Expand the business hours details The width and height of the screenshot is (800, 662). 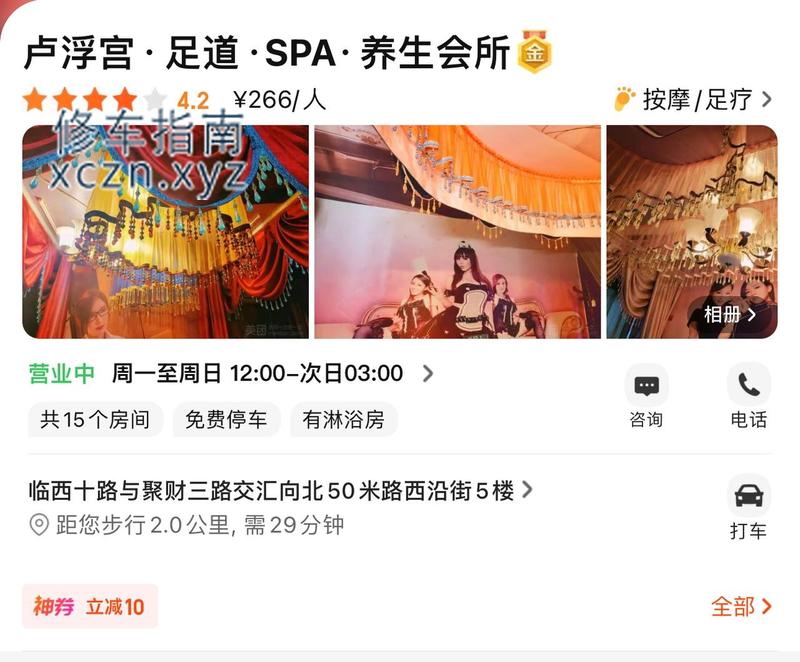pyautogui.click(x=427, y=374)
